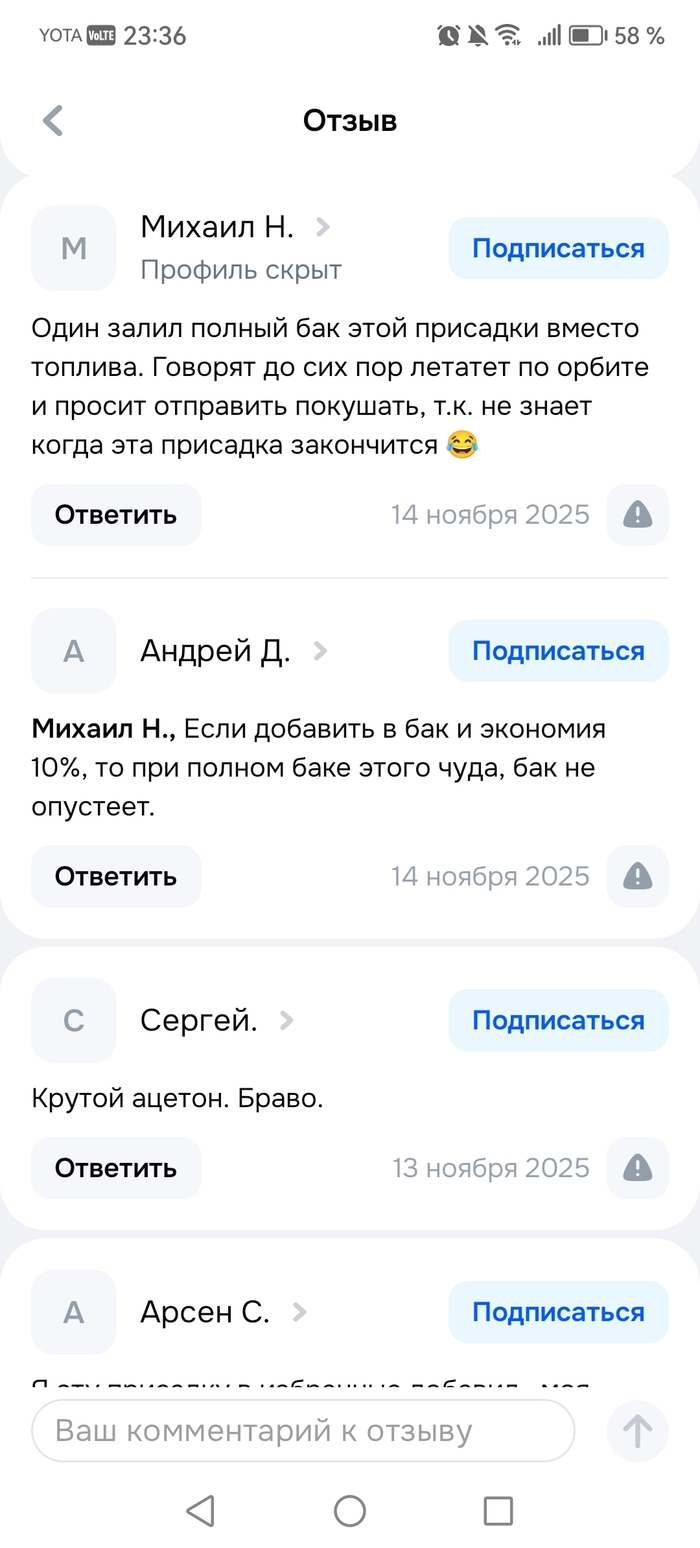Open Сергей profile

pyautogui.click(x=215, y=1020)
